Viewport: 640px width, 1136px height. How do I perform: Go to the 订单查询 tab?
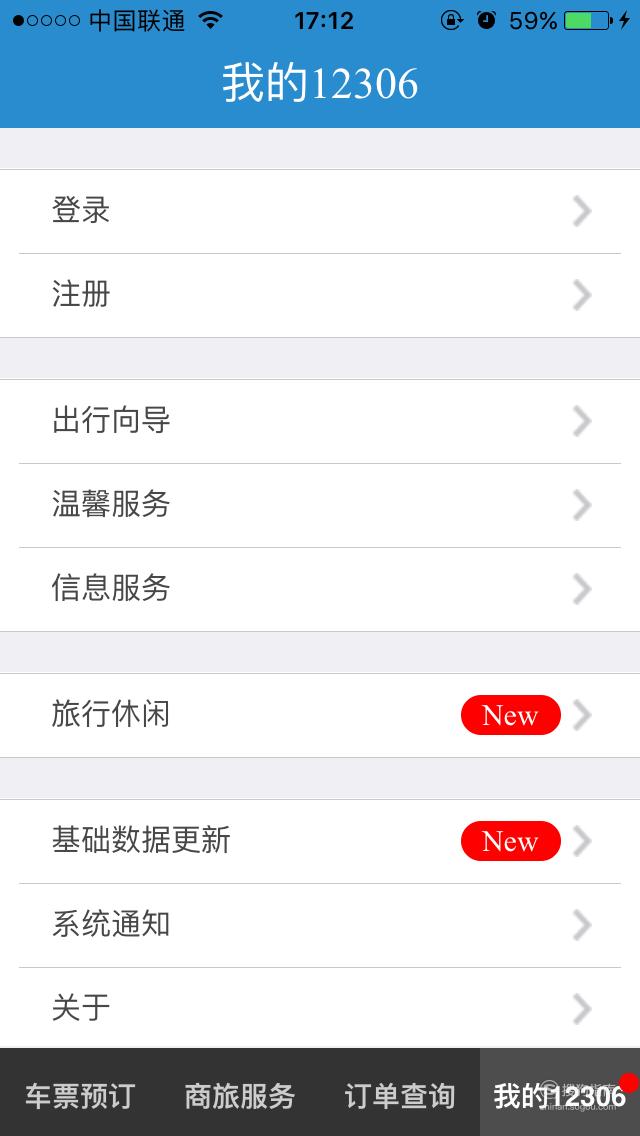pyautogui.click(x=399, y=1093)
